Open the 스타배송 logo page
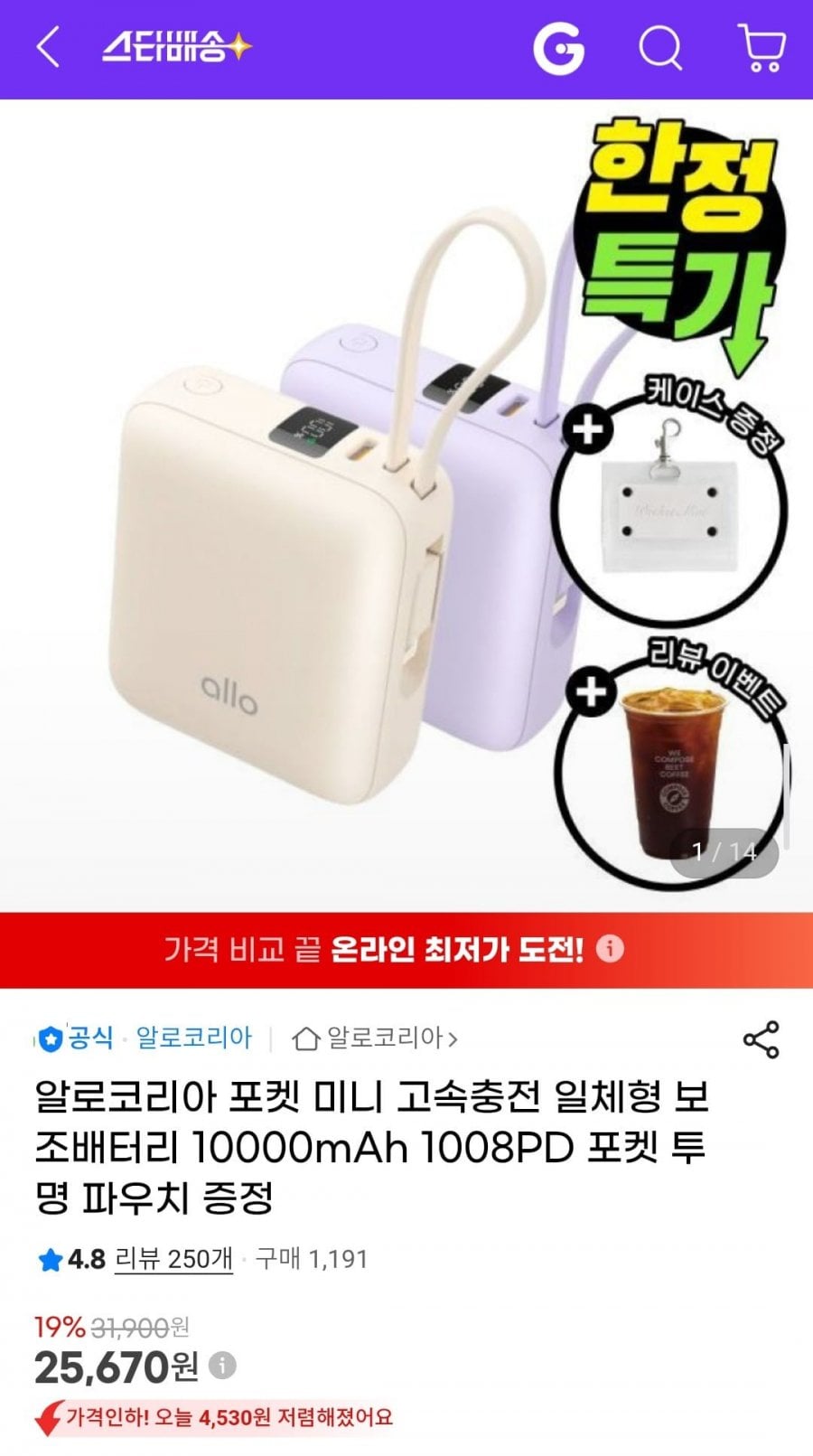The image size is (813, 1456). (176, 47)
